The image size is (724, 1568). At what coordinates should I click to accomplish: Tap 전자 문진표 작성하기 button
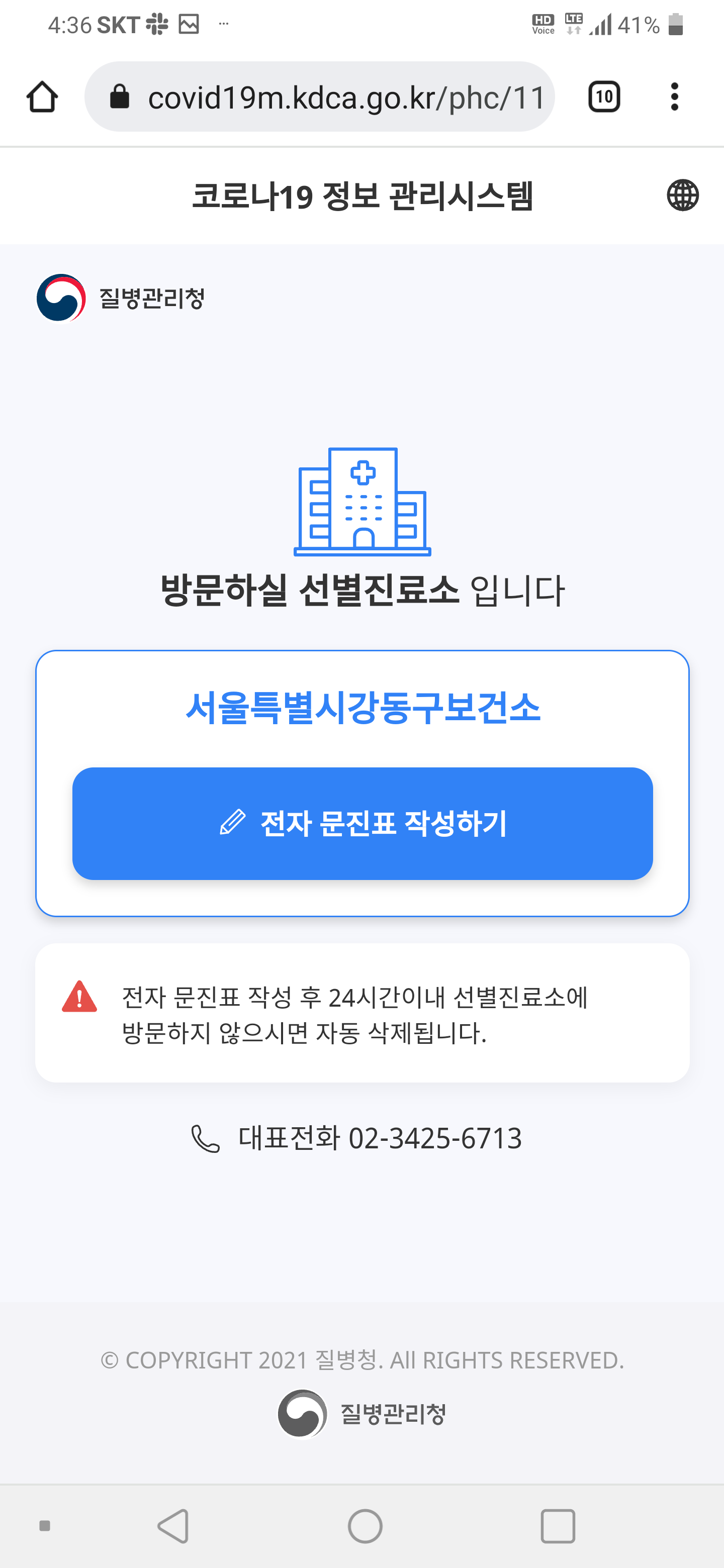point(363,824)
